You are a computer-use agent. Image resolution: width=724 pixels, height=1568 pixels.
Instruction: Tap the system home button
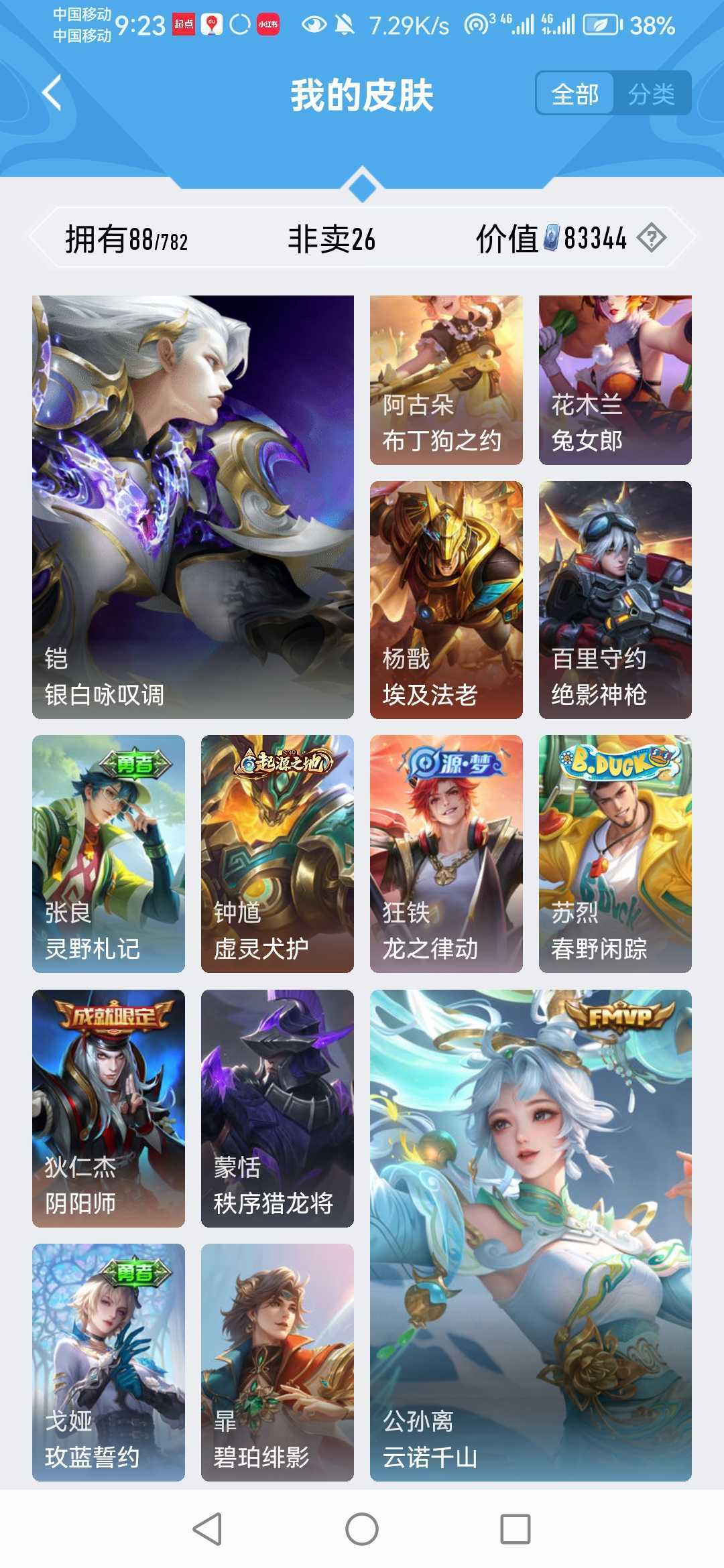click(362, 1529)
